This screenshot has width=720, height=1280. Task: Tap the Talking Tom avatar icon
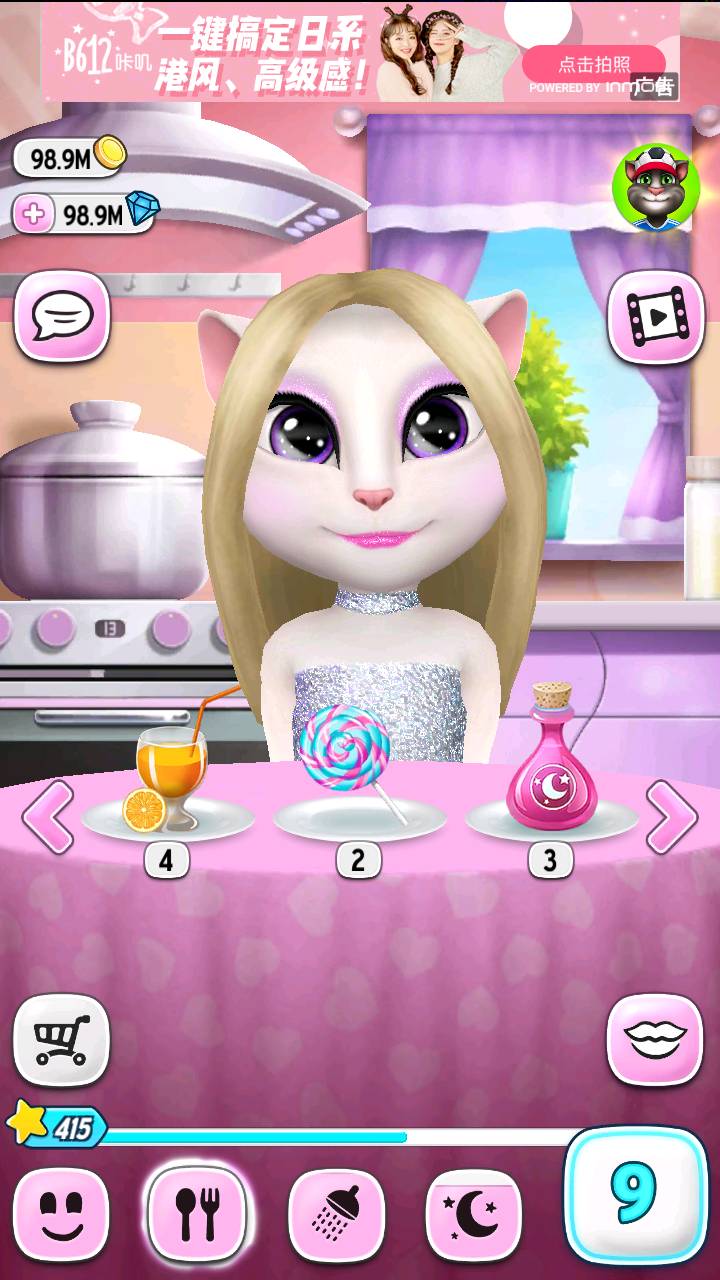pos(655,189)
